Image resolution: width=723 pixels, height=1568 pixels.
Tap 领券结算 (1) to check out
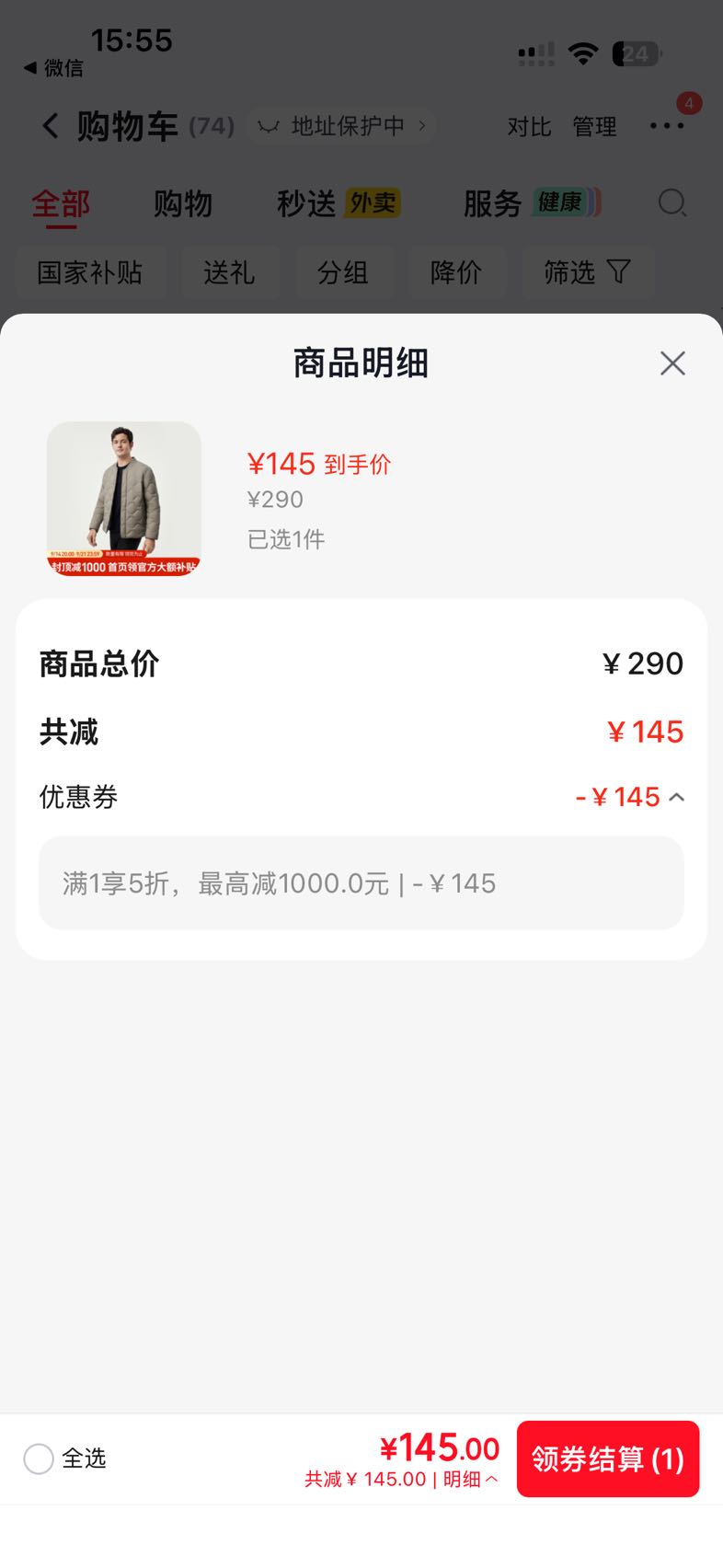[x=608, y=1458]
